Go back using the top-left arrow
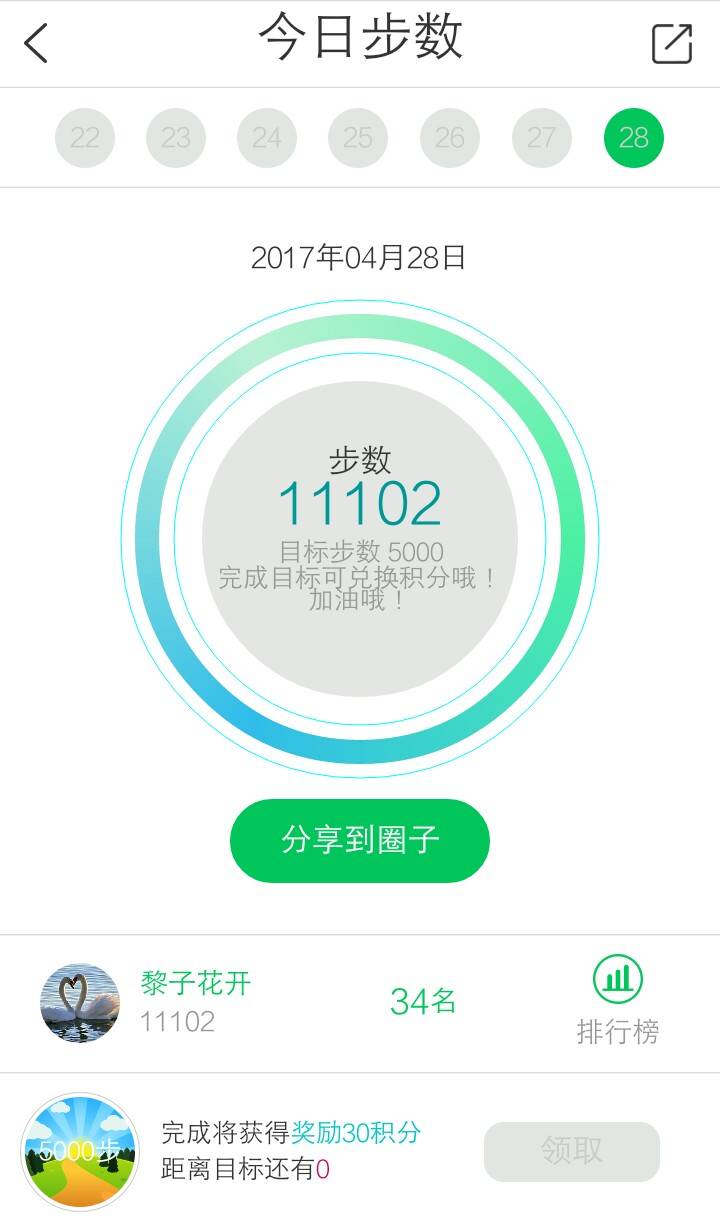Image resolution: width=720 pixels, height=1232 pixels. tap(36, 43)
